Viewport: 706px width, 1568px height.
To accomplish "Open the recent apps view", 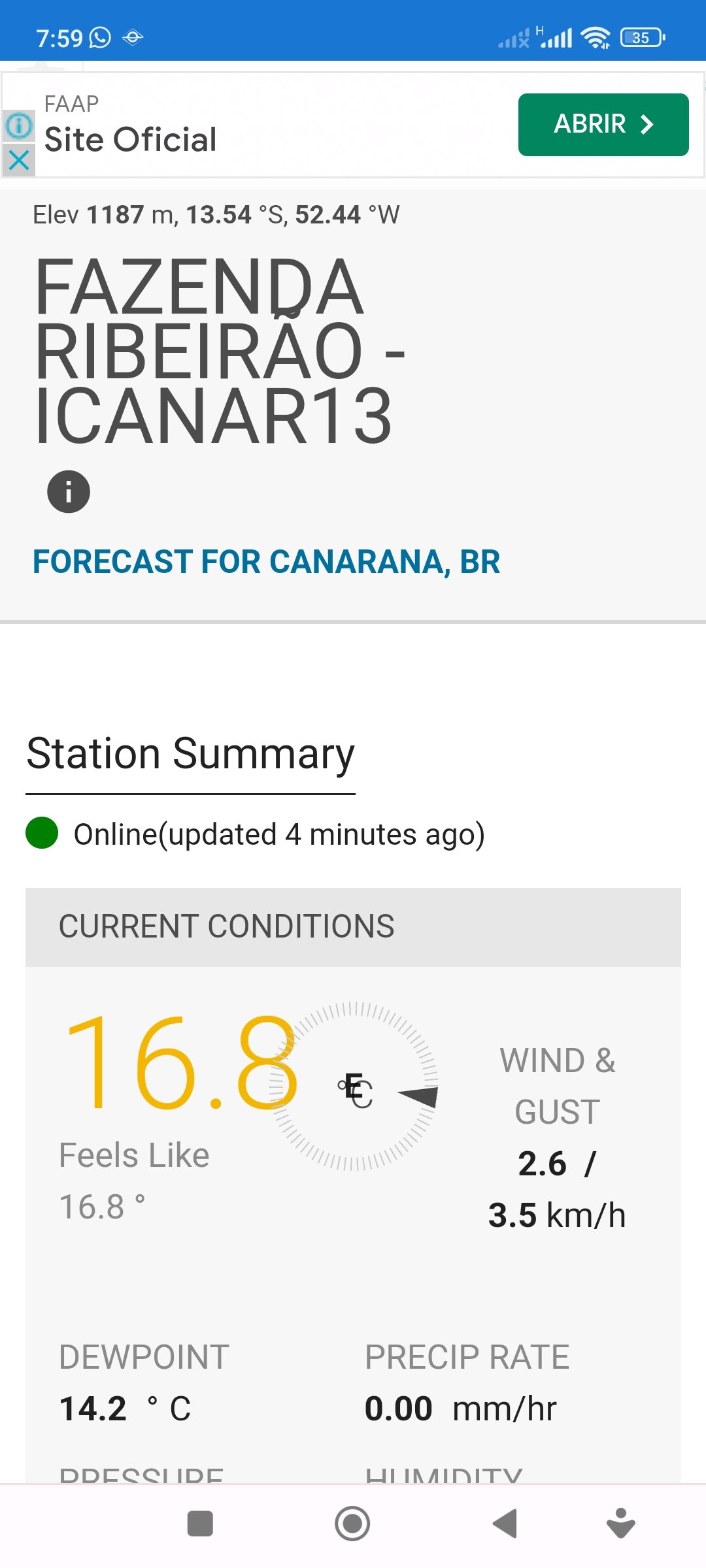I will pyautogui.click(x=200, y=1524).
